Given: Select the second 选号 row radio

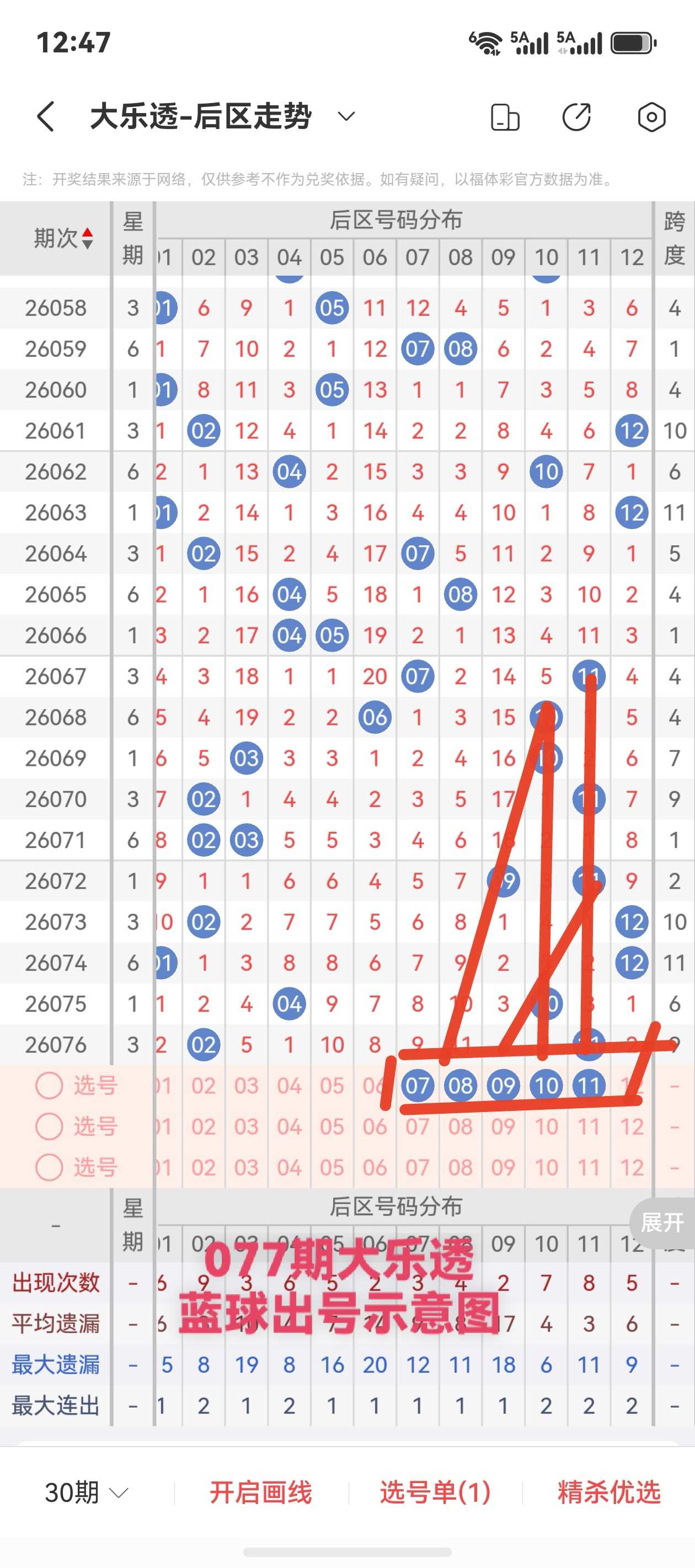Looking at the screenshot, I should point(49,1127).
